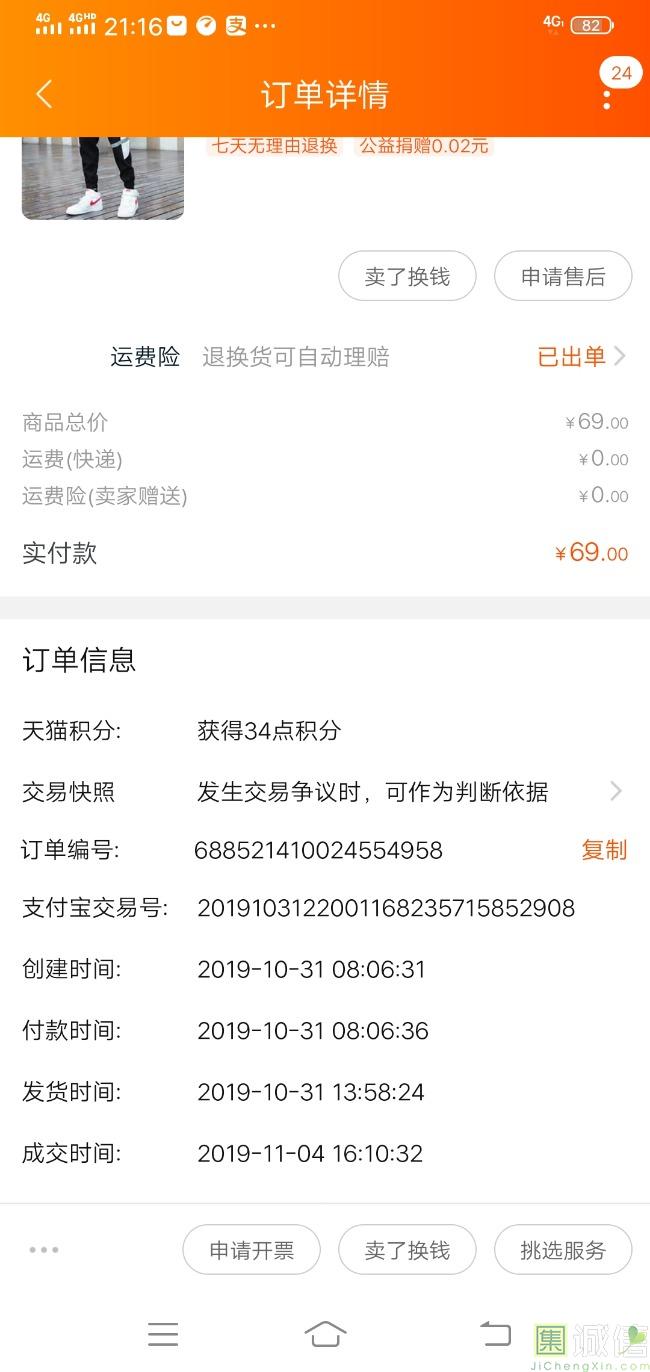Expand more actions via bottom-left ellipsis
This screenshot has width=650, height=1372.
[44, 1250]
